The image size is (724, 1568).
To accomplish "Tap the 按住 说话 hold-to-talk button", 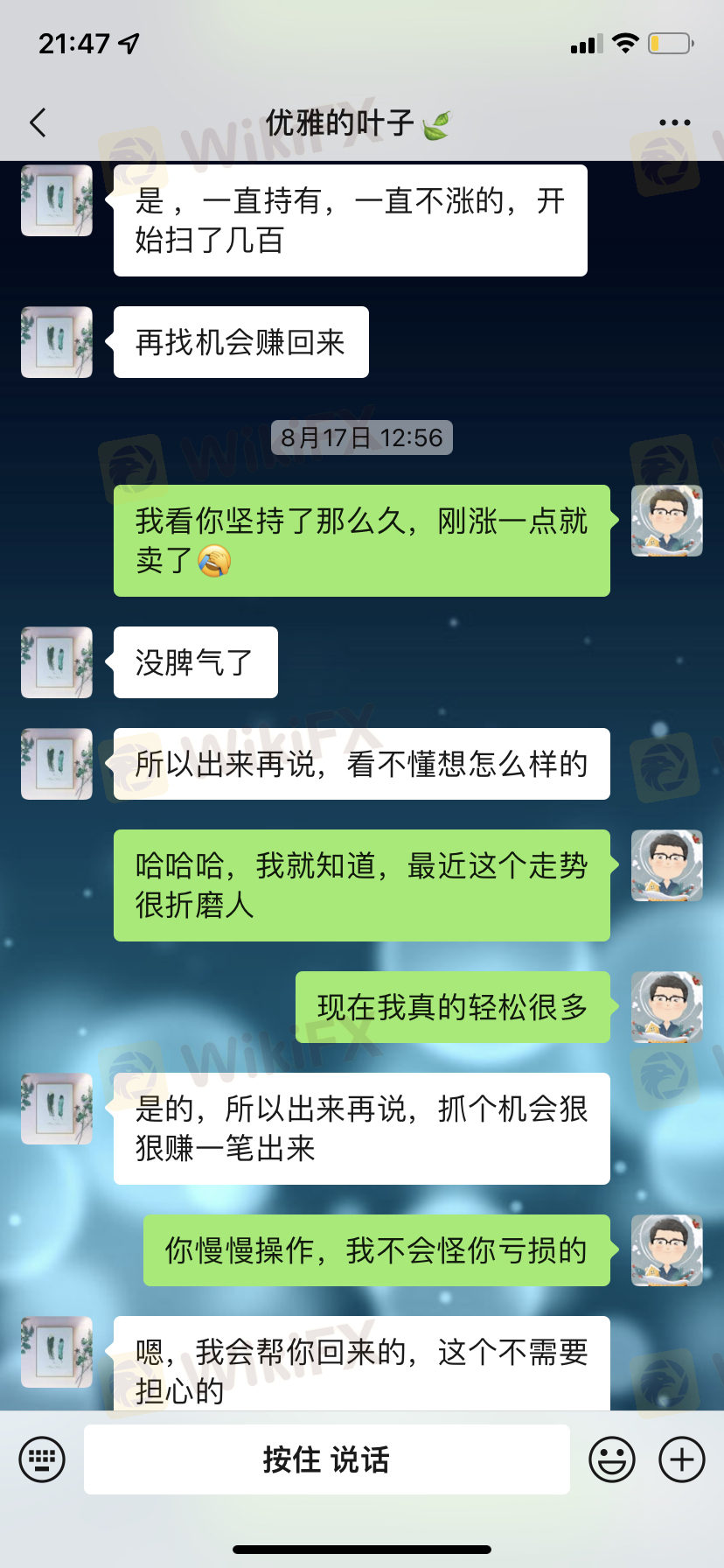I will coord(326,1459).
